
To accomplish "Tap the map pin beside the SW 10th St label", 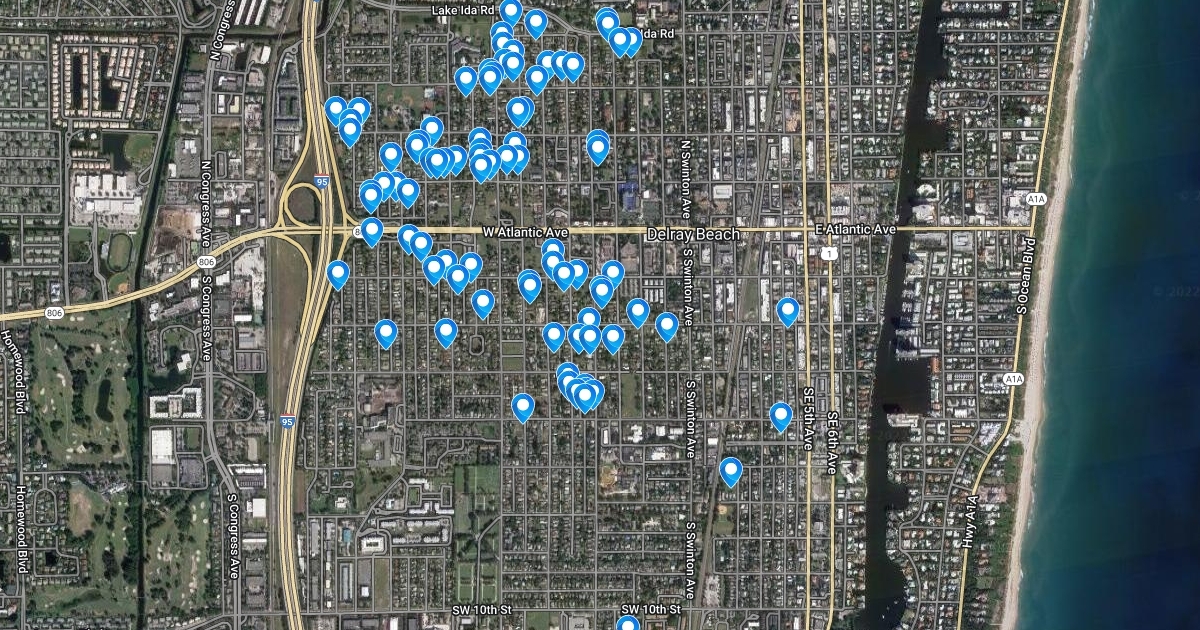I will point(627,624).
